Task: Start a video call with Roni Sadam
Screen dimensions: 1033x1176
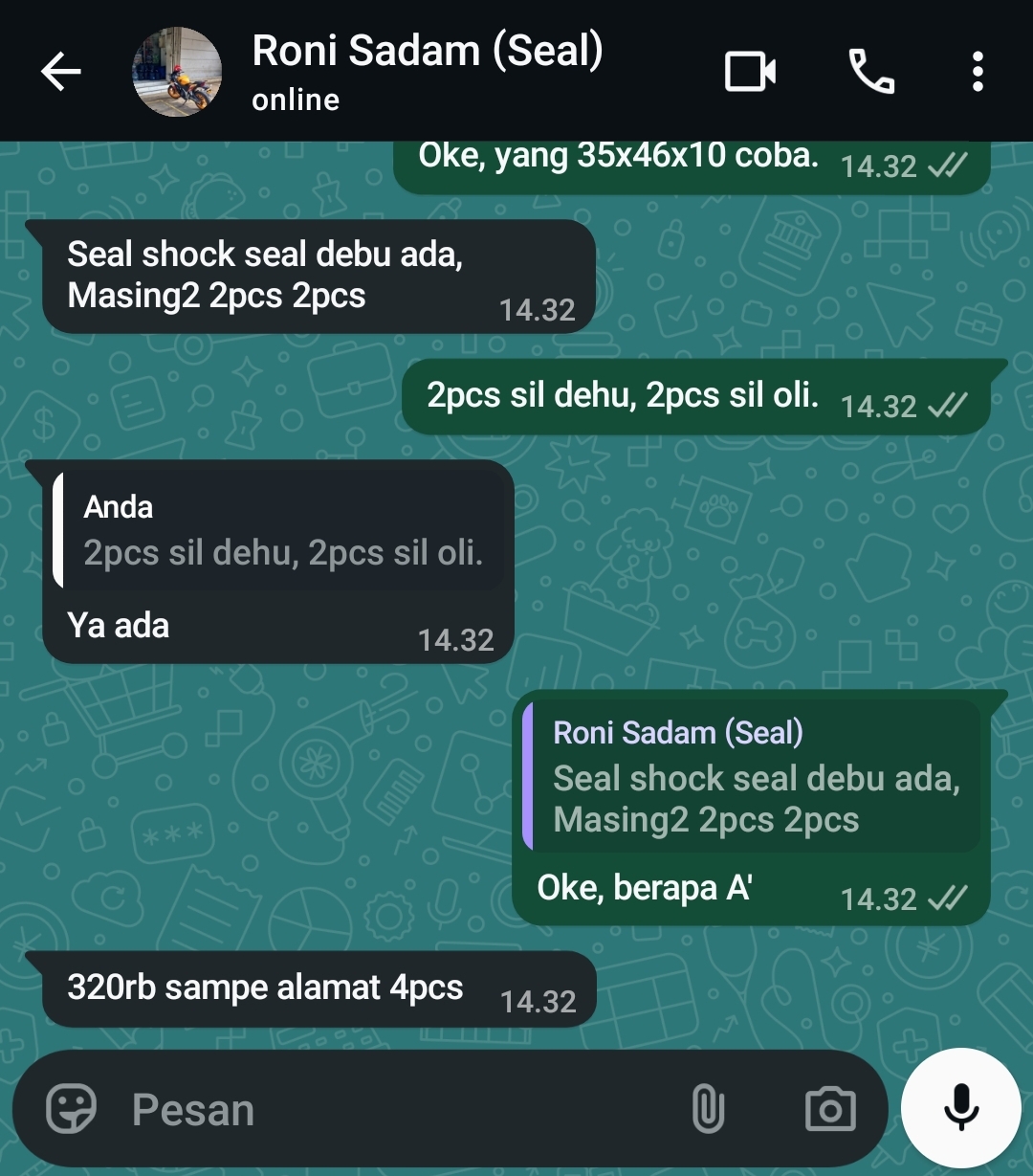Action: point(750,72)
